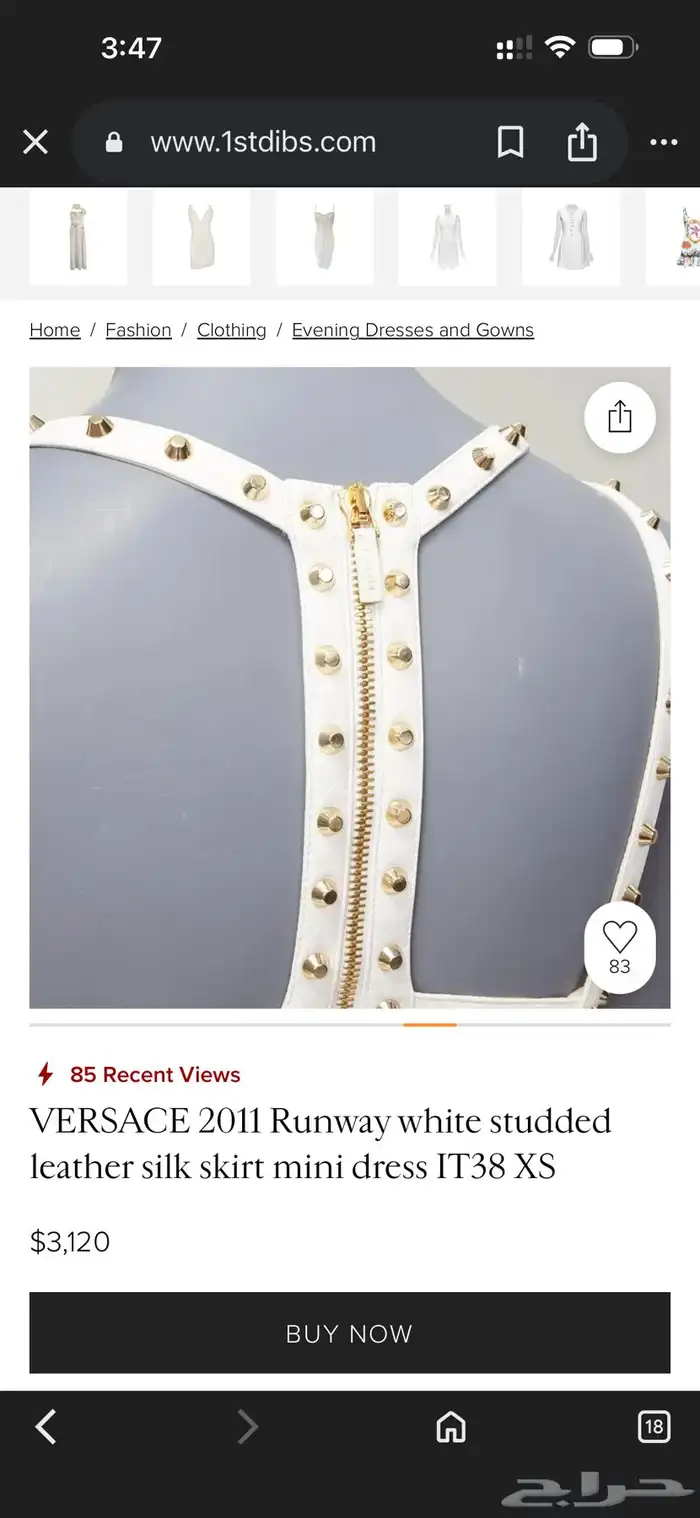700x1518 pixels.
Task: Share the page from the browser toolbar
Action: point(582,143)
